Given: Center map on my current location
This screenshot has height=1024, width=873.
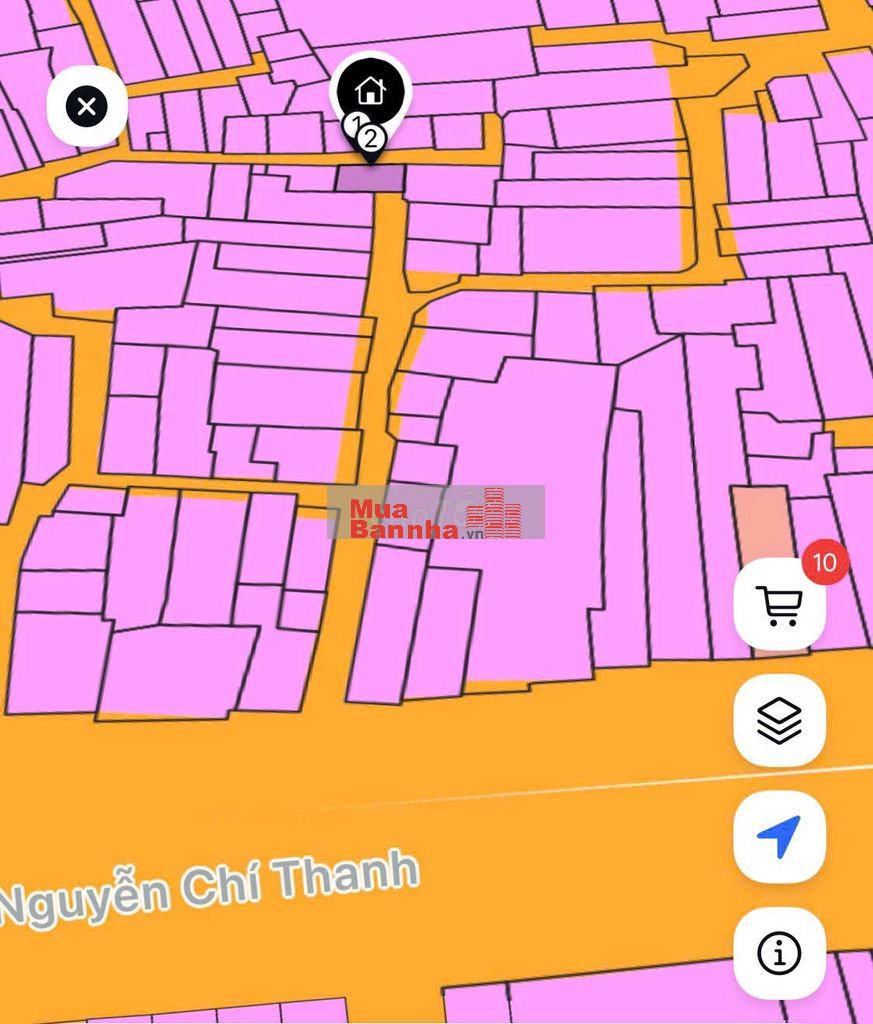Looking at the screenshot, I should point(780,837).
